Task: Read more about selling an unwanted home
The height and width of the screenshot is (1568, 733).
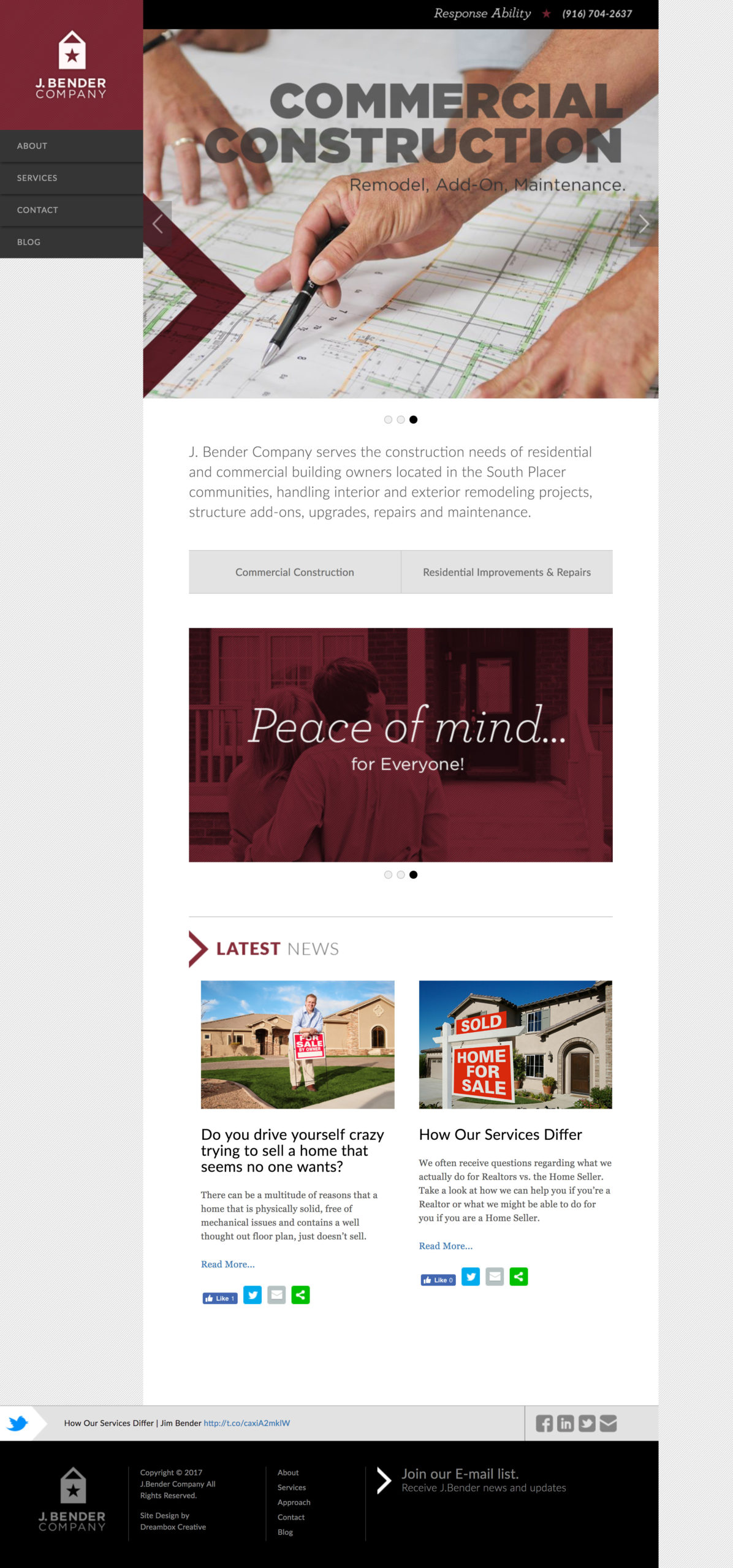Action: pos(228,1264)
